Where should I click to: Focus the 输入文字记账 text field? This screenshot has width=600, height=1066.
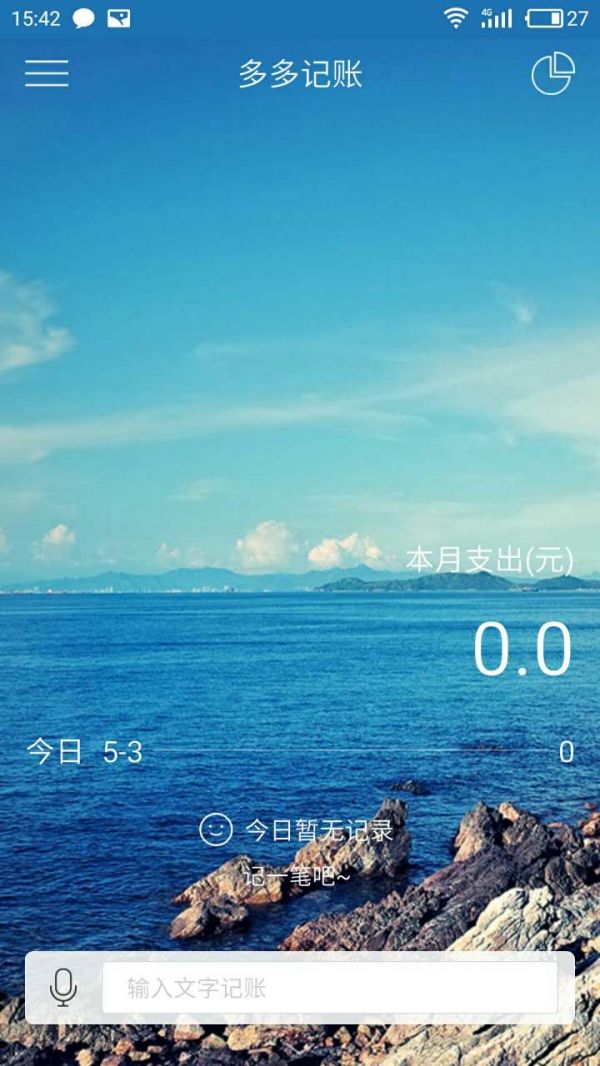(x=330, y=988)
